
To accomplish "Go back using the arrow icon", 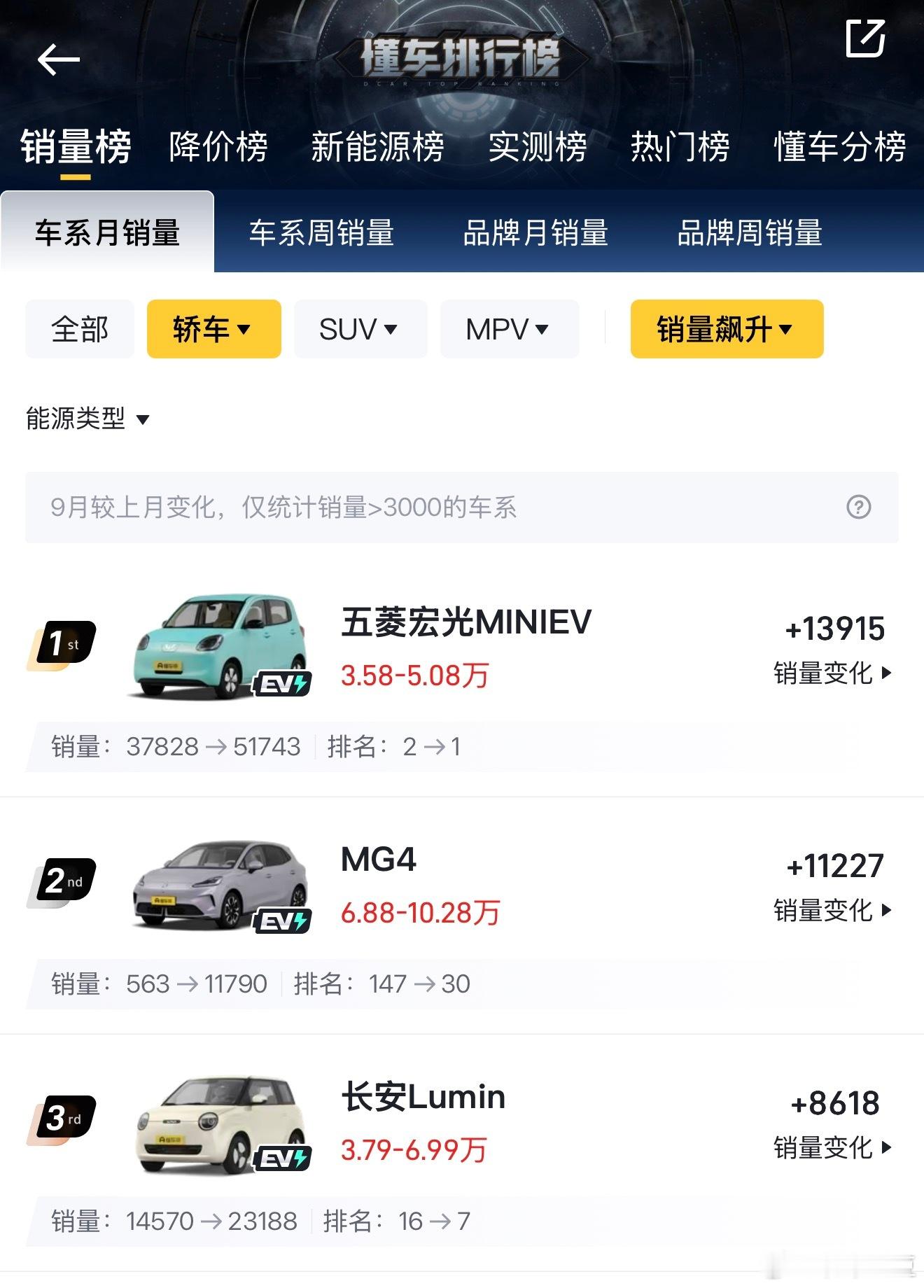I will [59, 59].
